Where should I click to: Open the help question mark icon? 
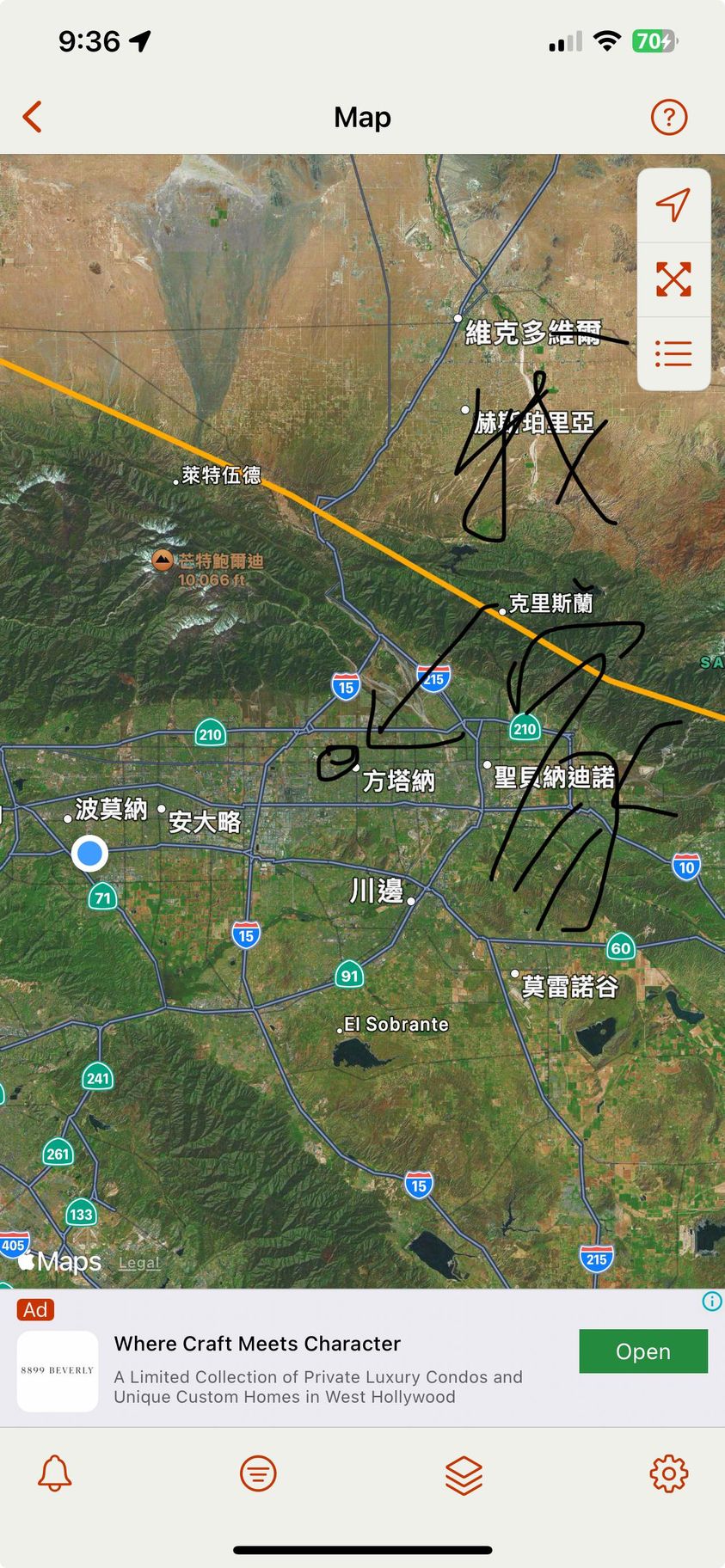pyautogui.click(x=669, y=117)
